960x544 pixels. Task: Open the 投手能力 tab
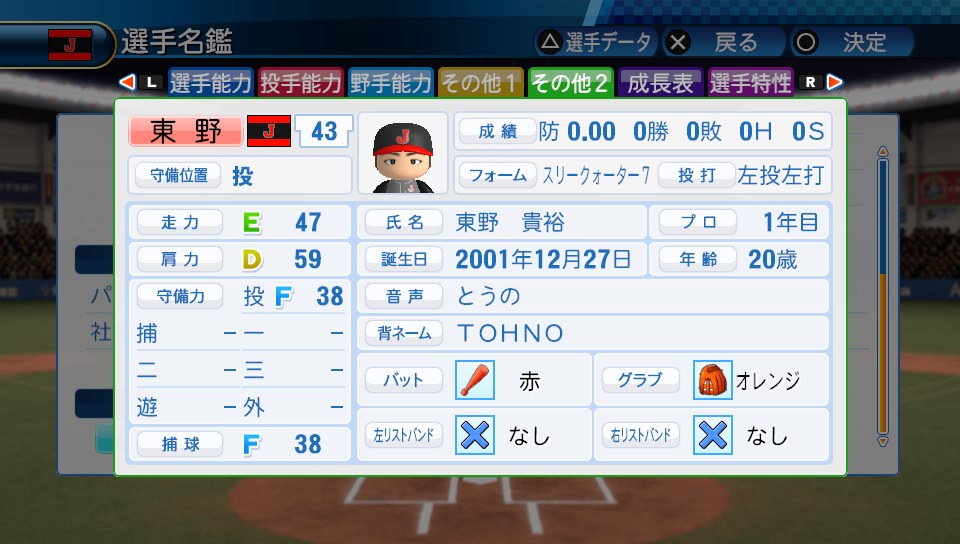pyautogui.click(x=301, y=83)
